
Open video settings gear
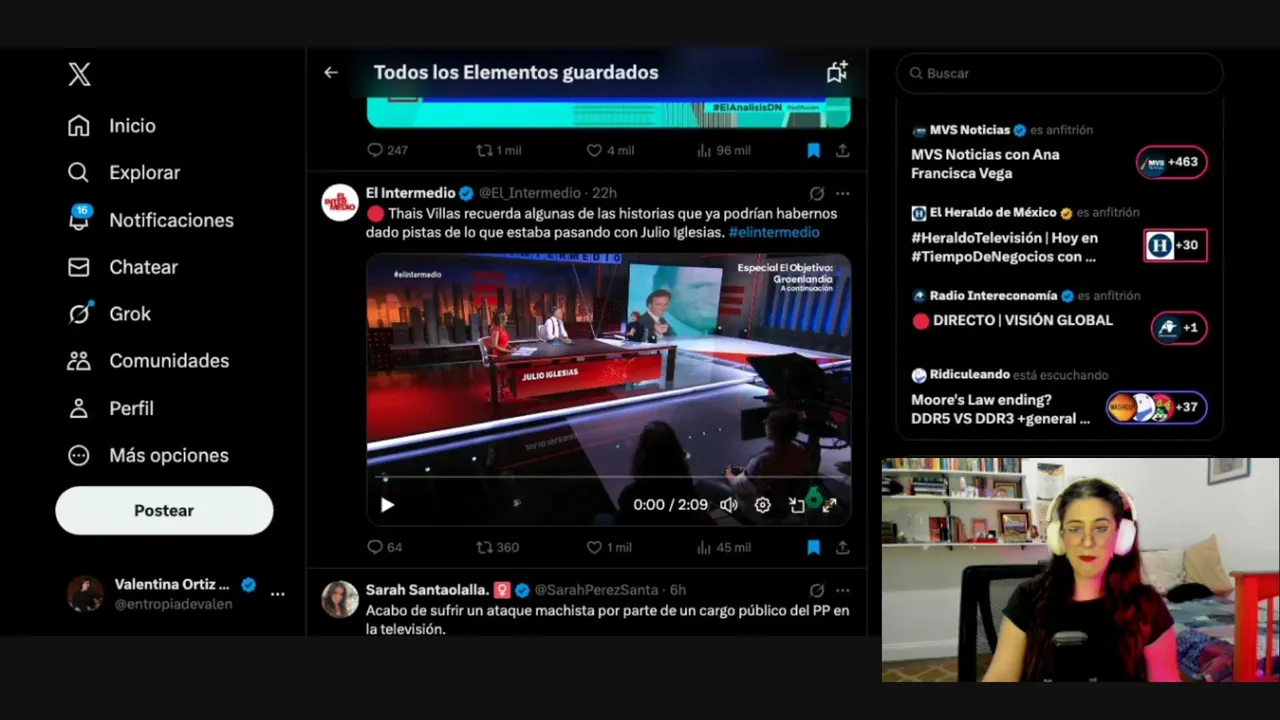point(762,505)
